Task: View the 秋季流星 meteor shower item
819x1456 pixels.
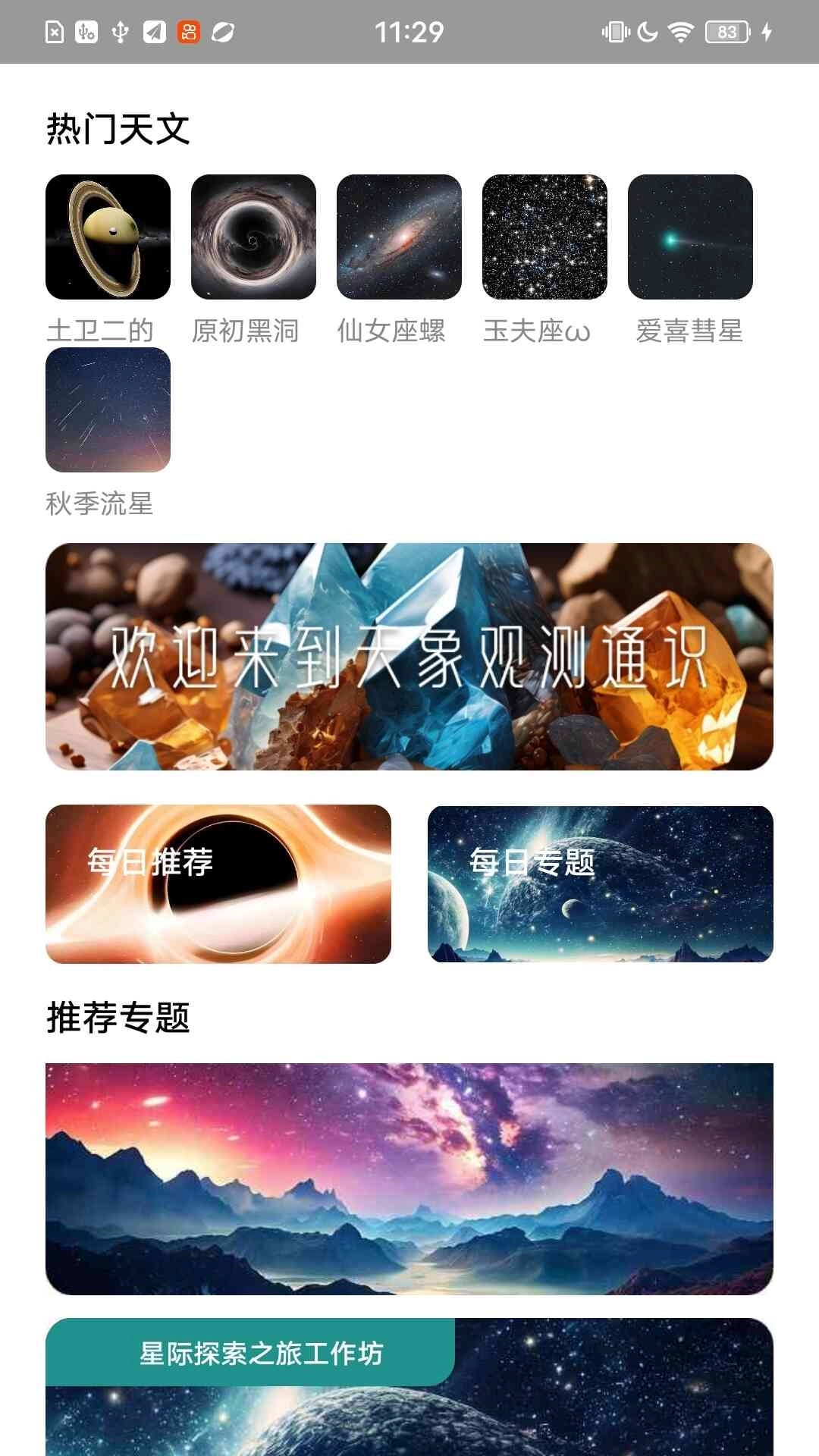Action: [109, 410]
